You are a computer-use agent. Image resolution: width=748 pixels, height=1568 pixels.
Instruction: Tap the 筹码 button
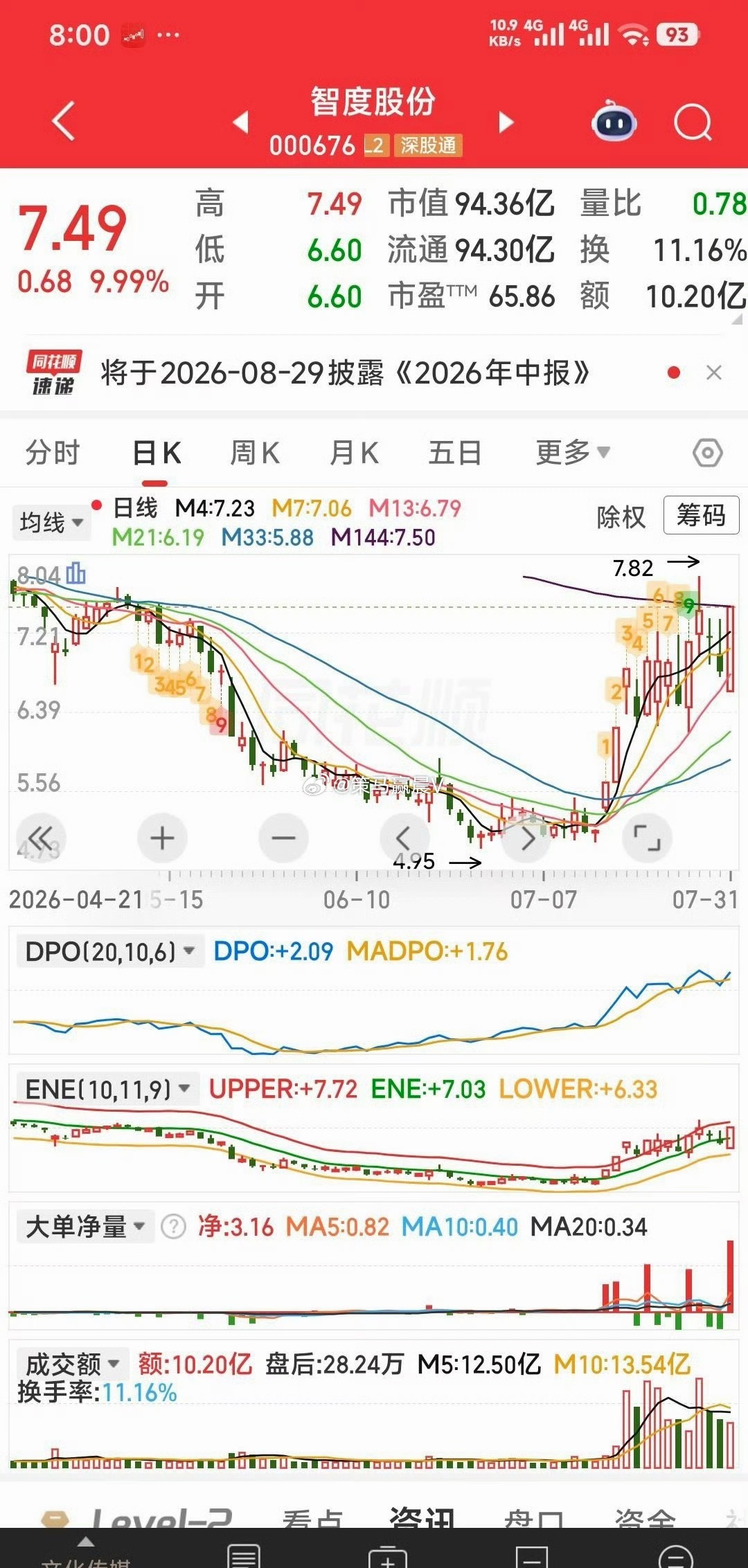coord(701,515)
